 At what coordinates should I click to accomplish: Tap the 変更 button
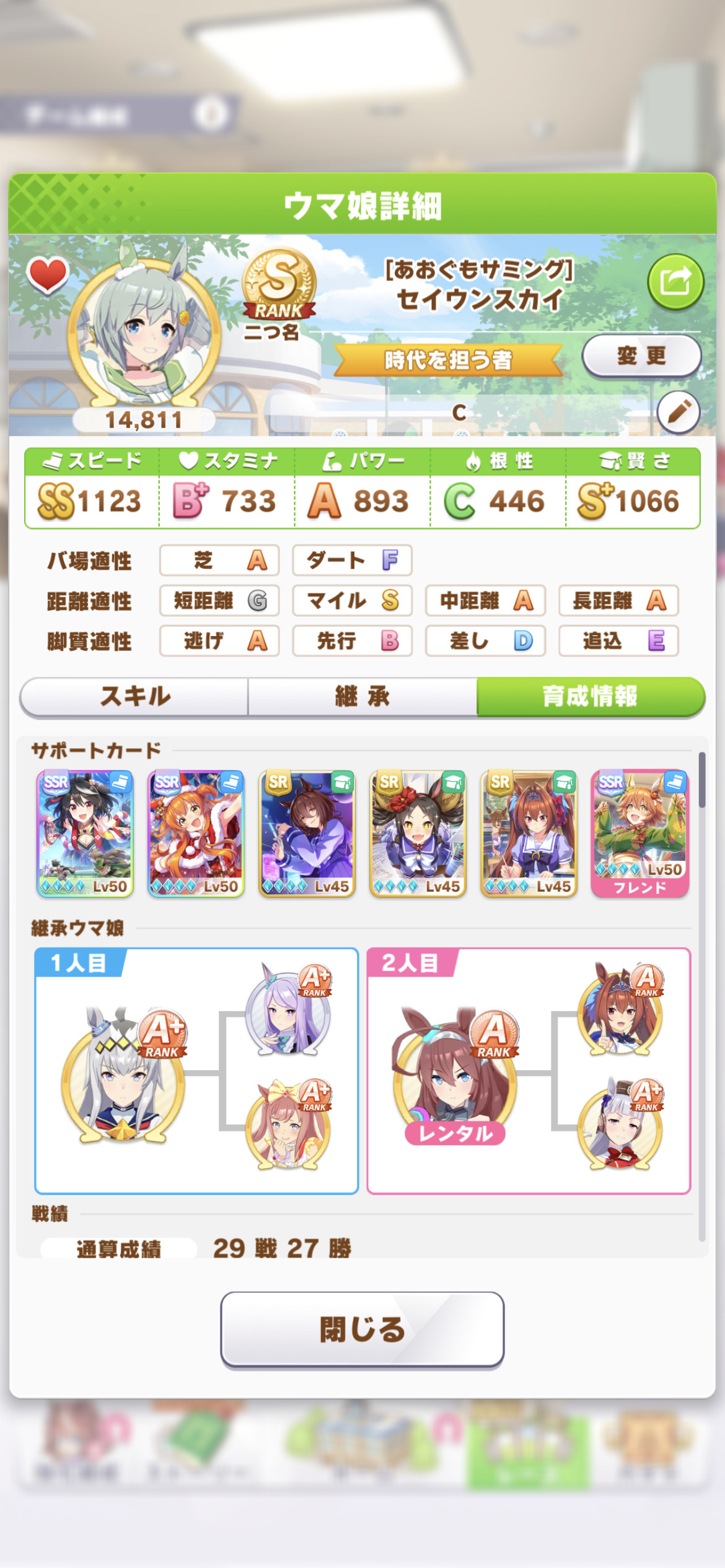(641, 356)
